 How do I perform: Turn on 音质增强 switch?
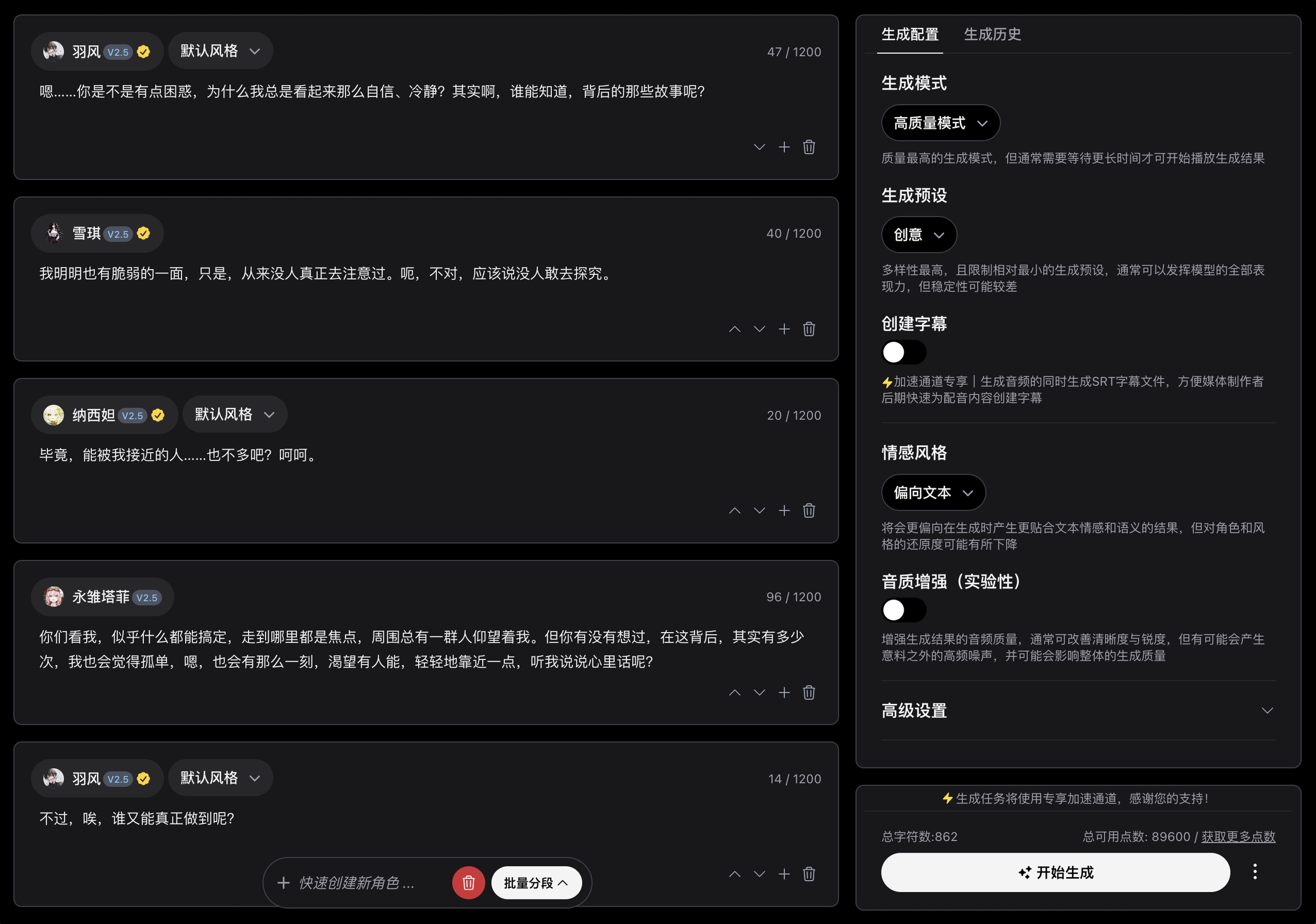(x=903, y=610)
